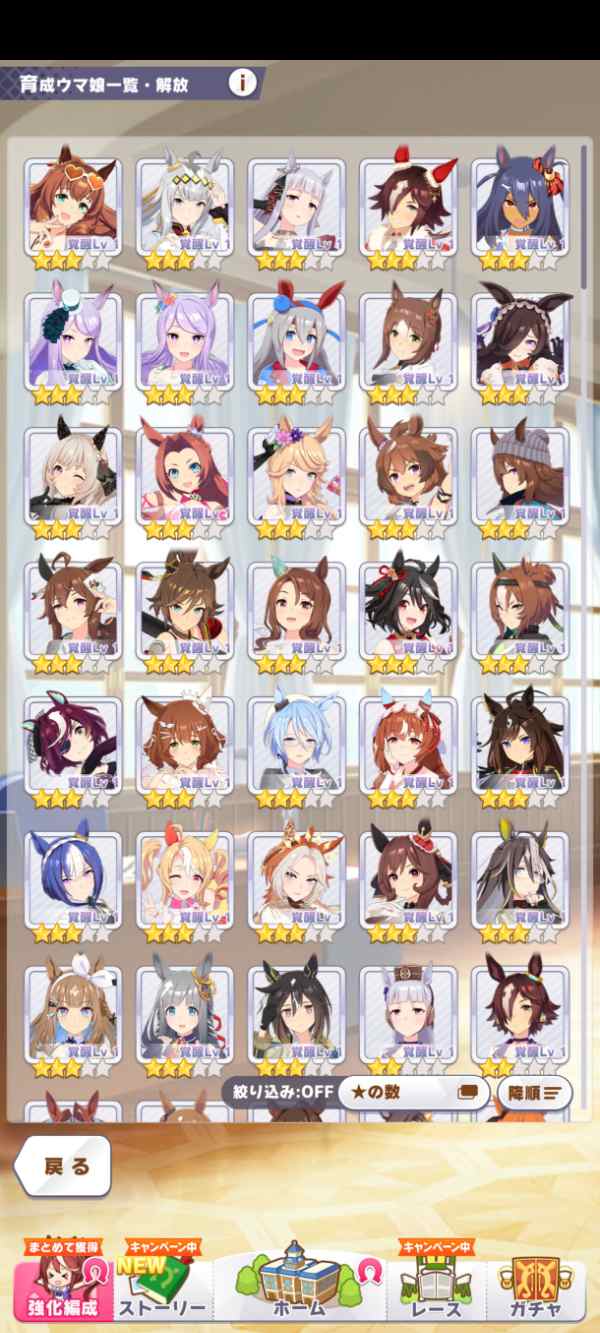The image size is (600, 1333).
Task: Select the dark-skinned character with navy hair
Action: click(x=520, y=205)
